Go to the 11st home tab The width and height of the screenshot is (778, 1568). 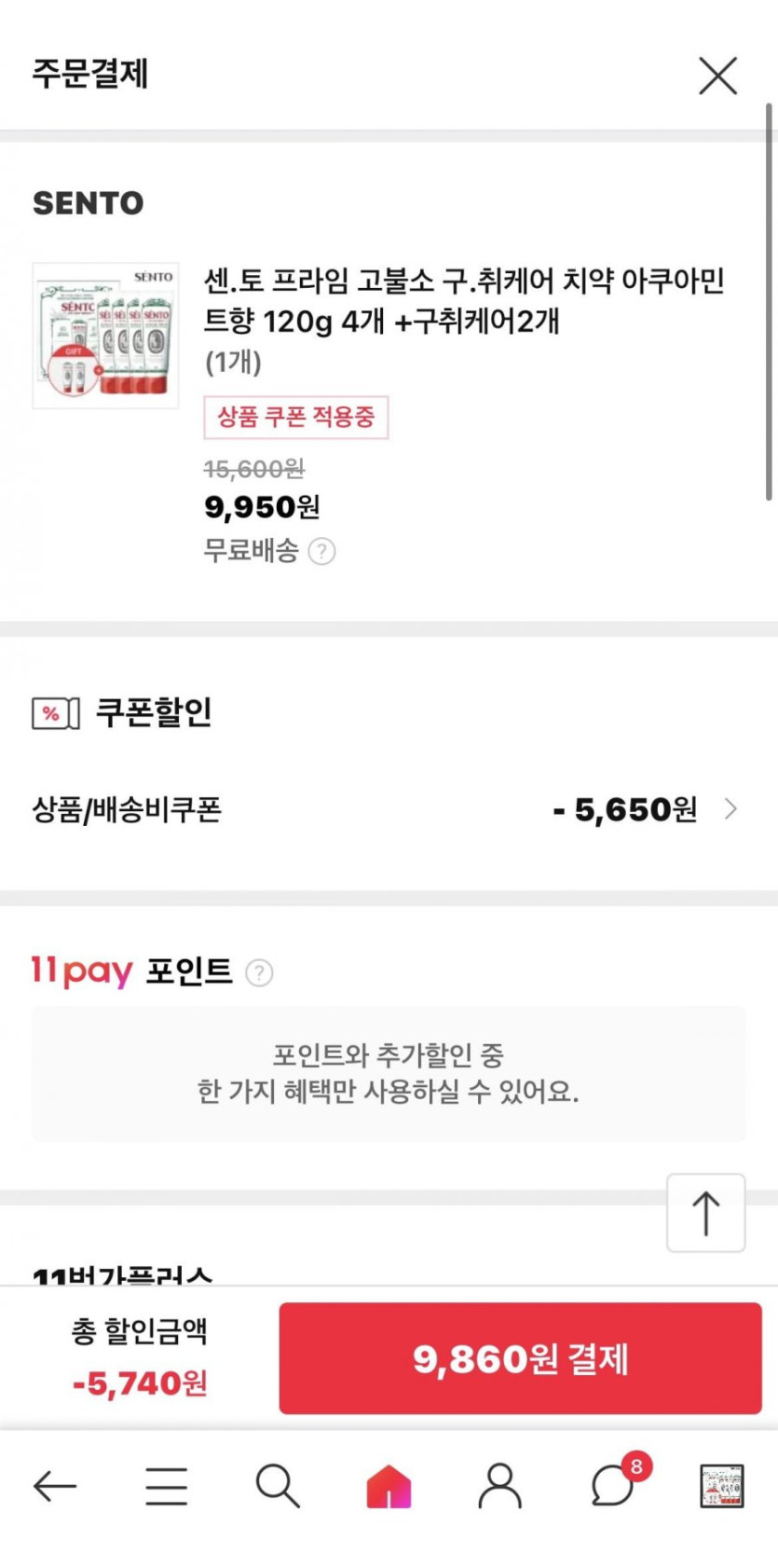pos(389,1486)
